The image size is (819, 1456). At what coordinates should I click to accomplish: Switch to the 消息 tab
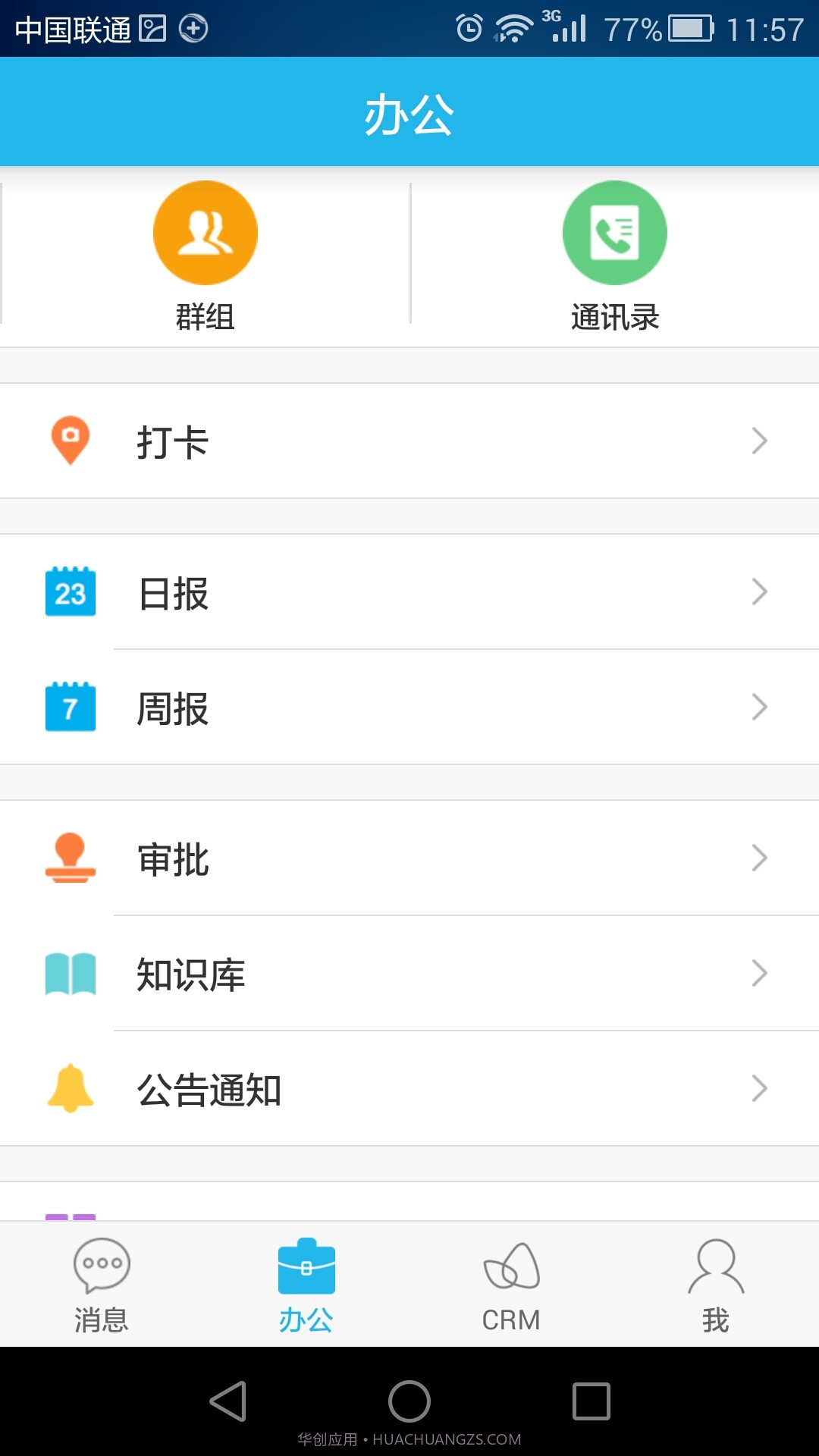tap(101, 1282)
